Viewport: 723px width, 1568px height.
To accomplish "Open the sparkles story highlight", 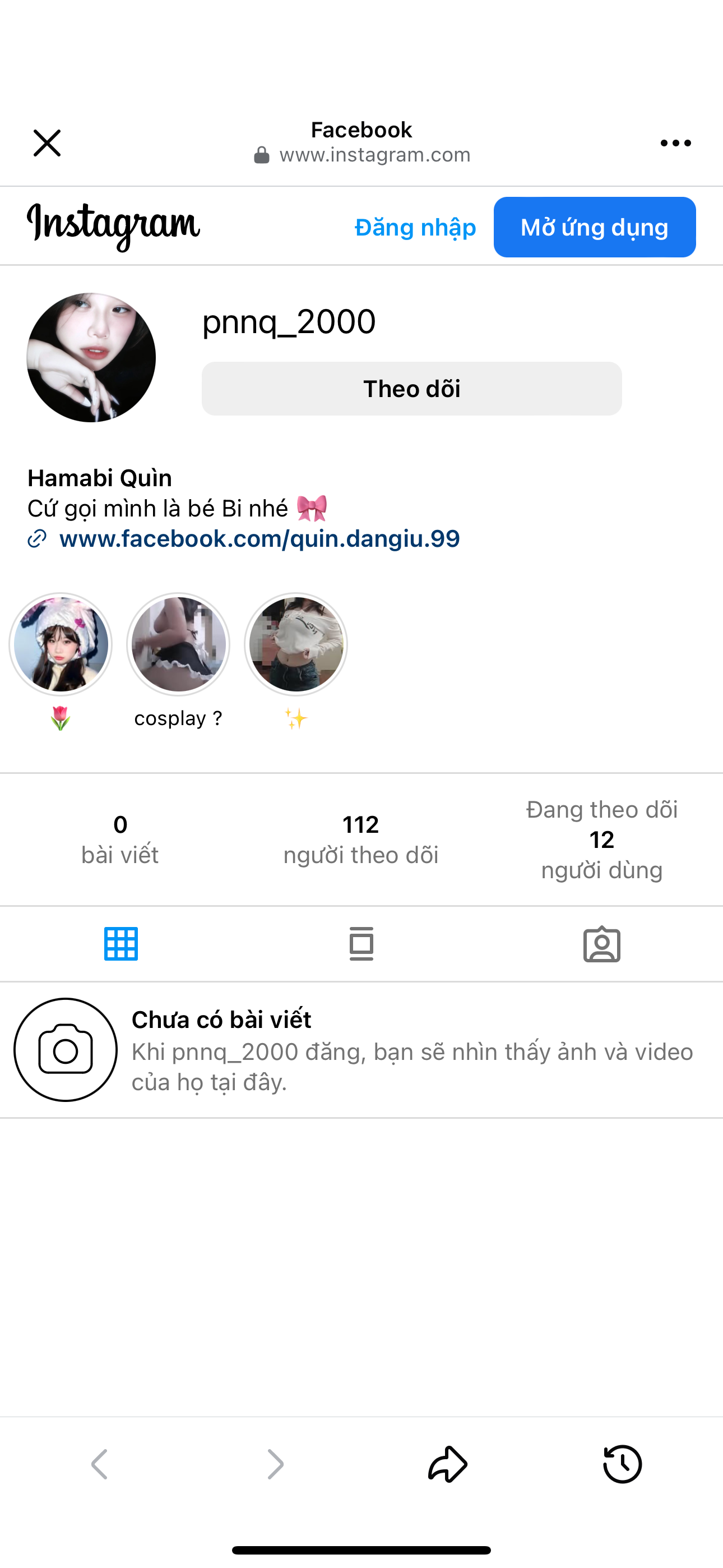I will (296, 644).
